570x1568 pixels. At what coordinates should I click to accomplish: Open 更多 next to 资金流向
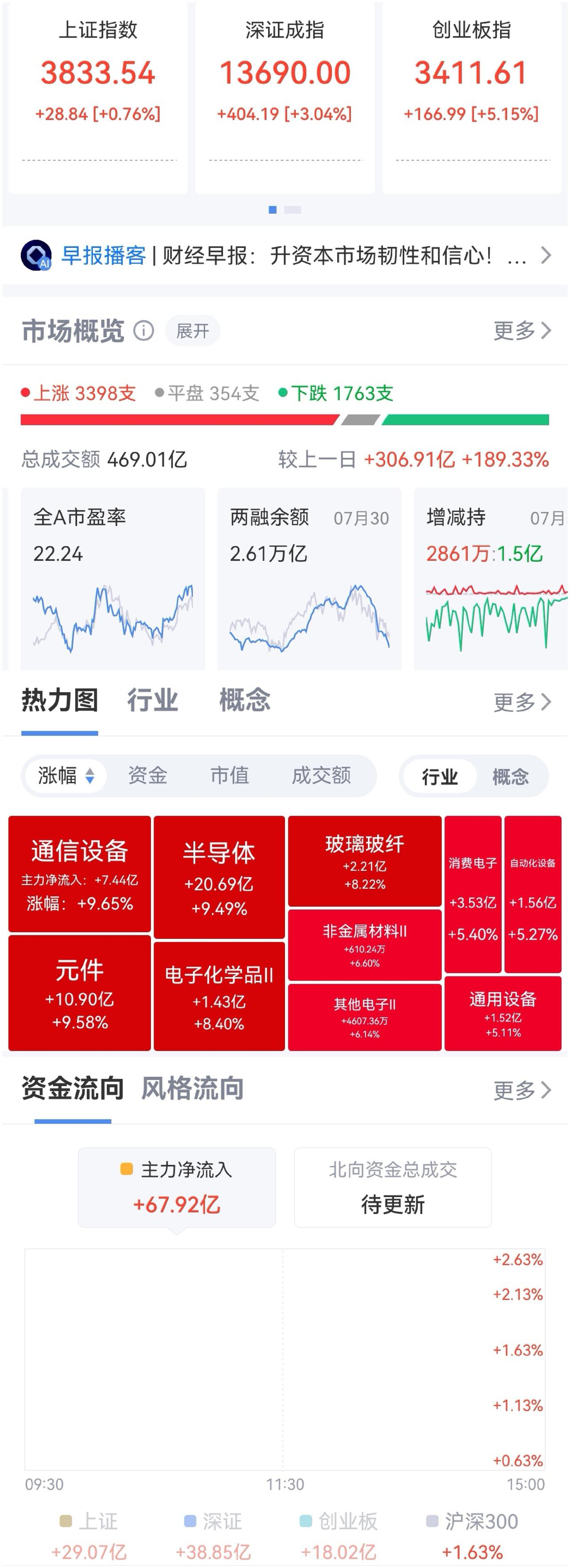[x=522, y=1090]
